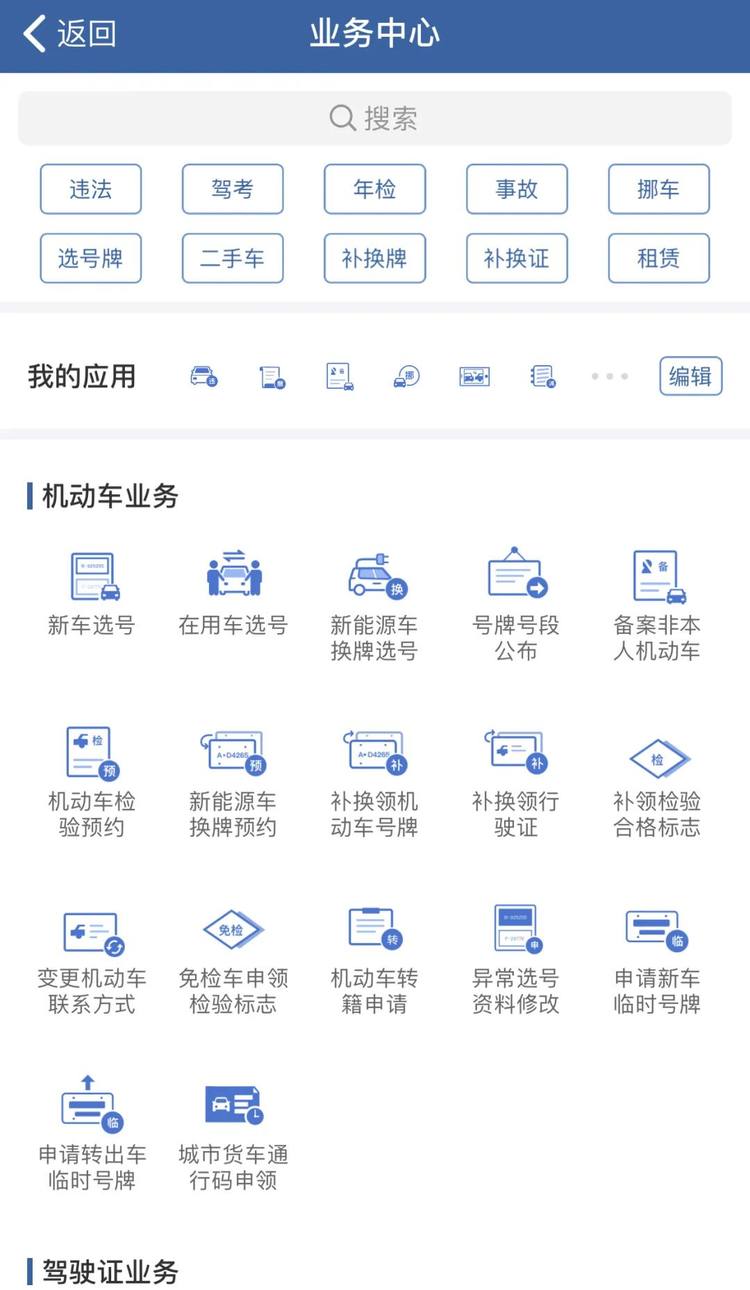Select the 违法 quick chip
The height and width of the screenshot is (1290, 750).
(x=91, y=189)
